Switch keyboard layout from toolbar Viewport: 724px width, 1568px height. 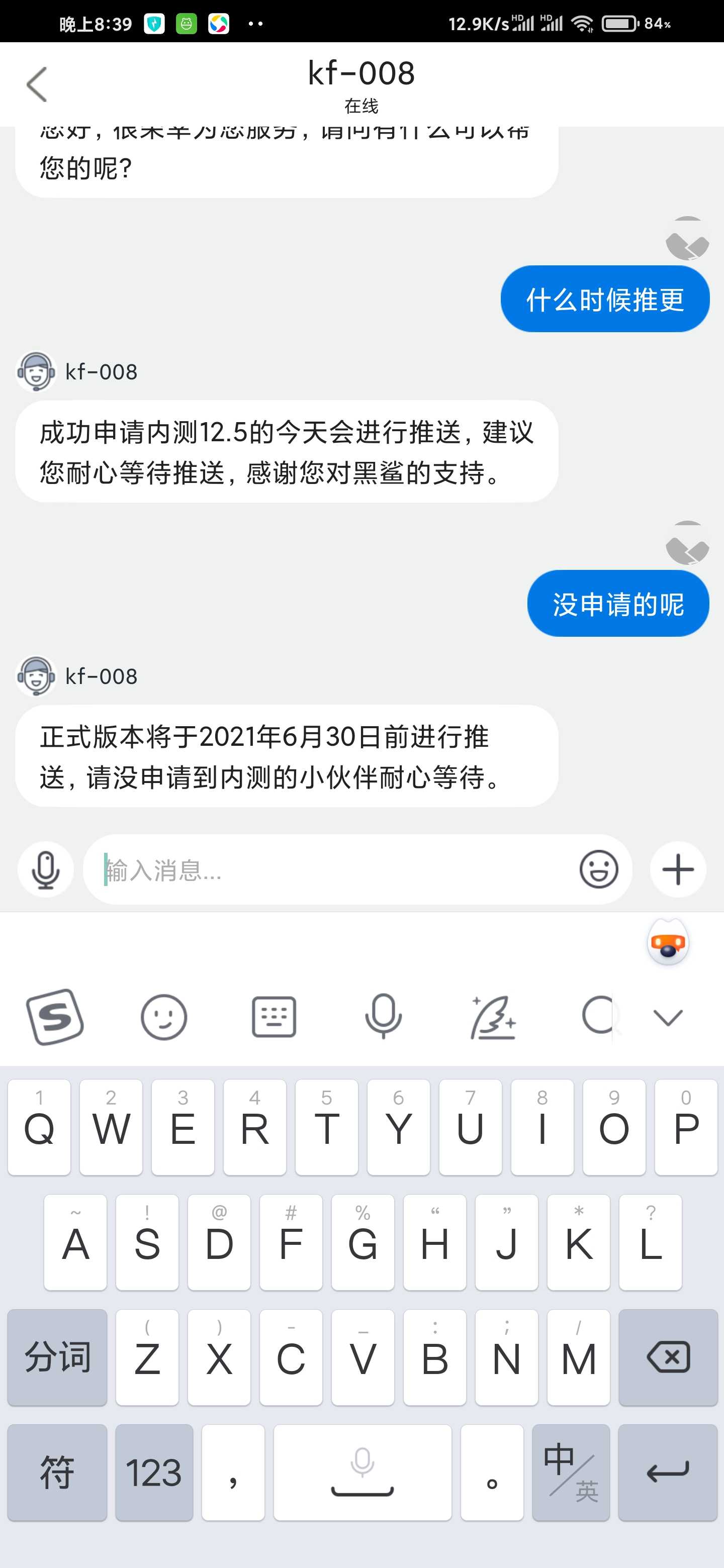coord(274,1017)
